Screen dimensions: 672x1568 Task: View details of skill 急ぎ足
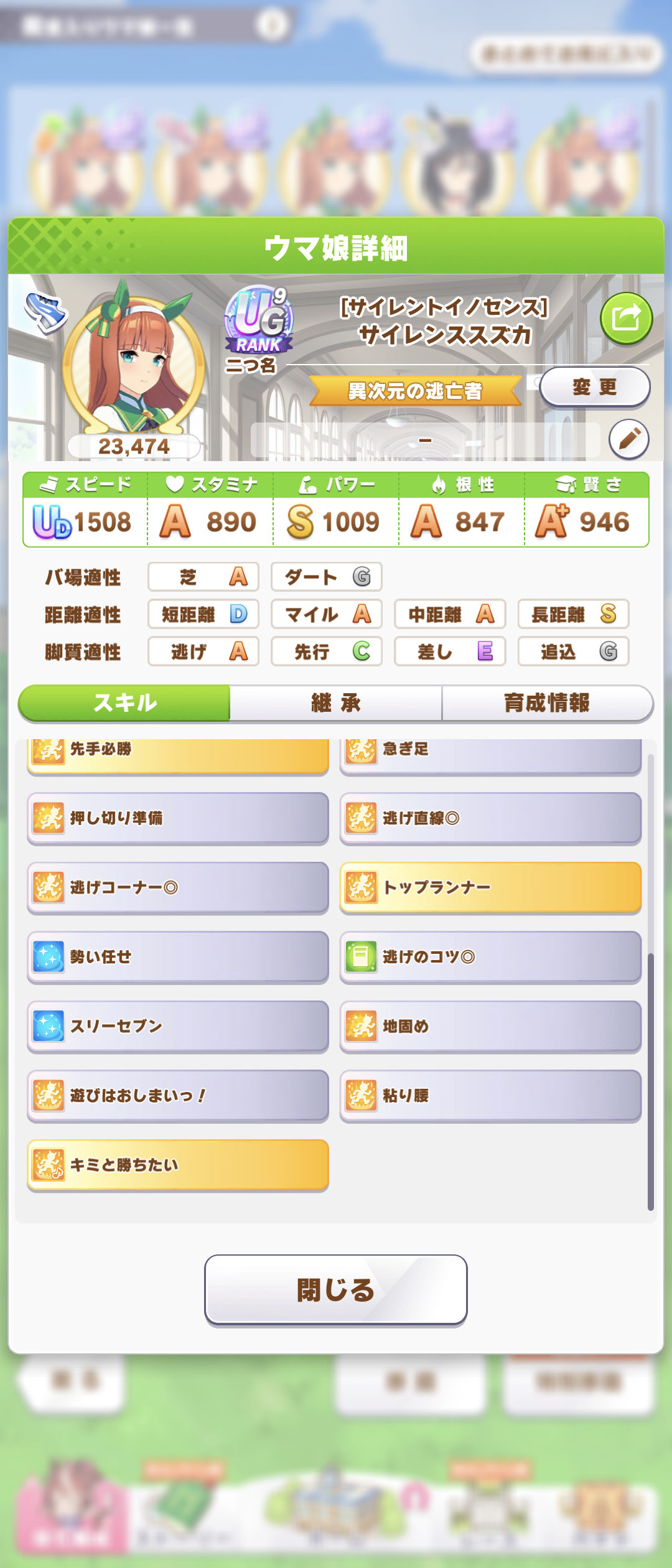(490, 753)
